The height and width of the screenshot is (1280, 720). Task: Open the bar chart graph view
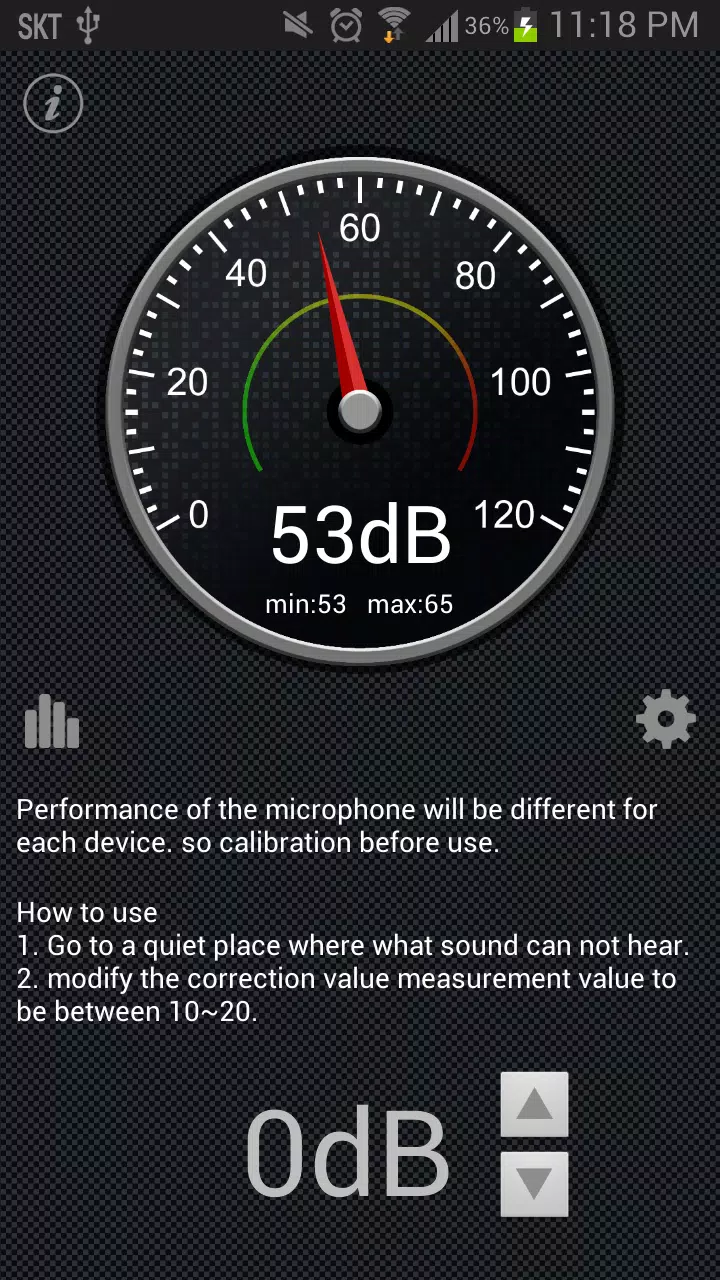52,719
